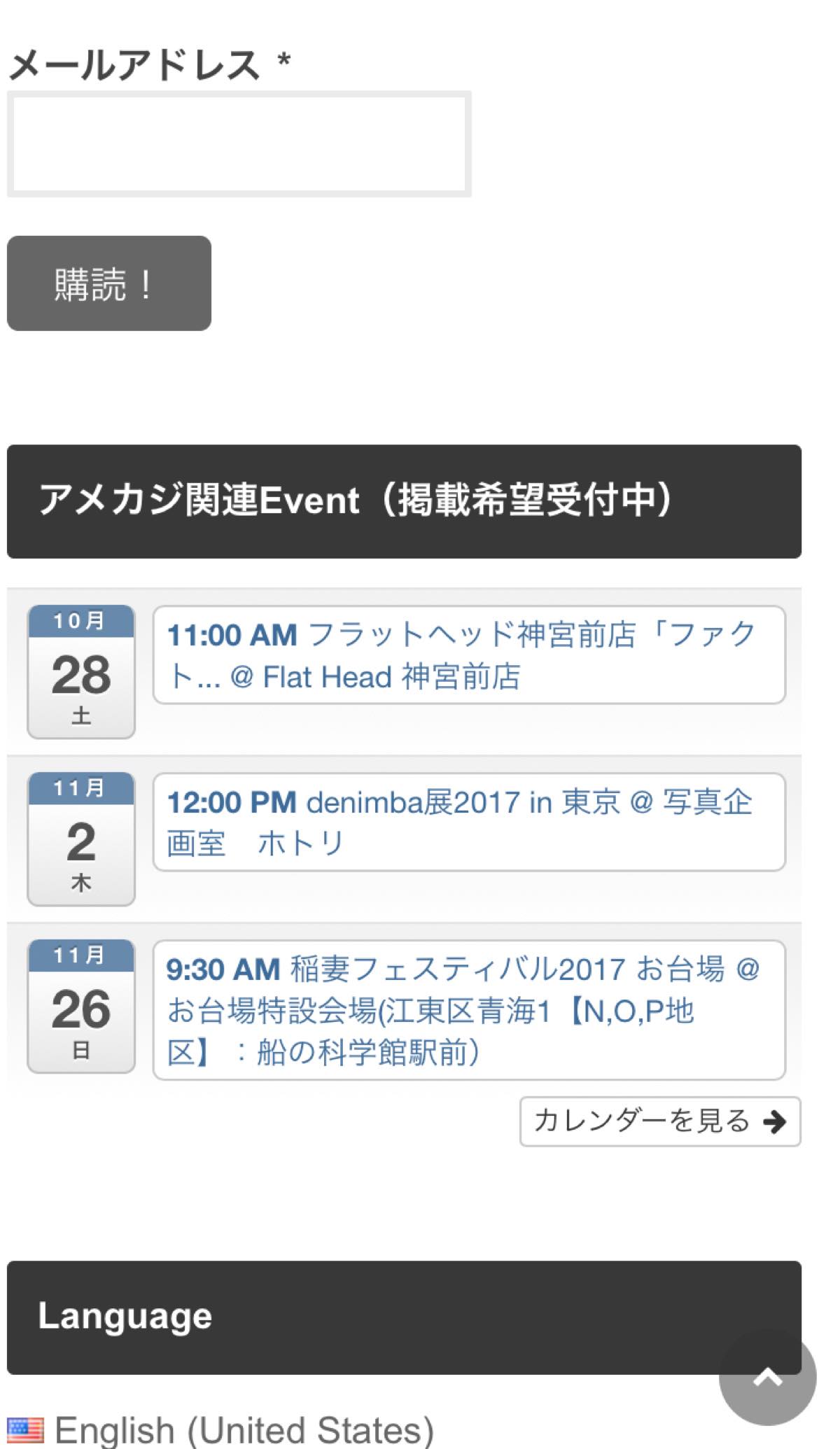This screenshot has width=840, height=1449.
Task: Open the Flat Head 神宮前店 event on Oct 28
Action: tap(469, 655)
